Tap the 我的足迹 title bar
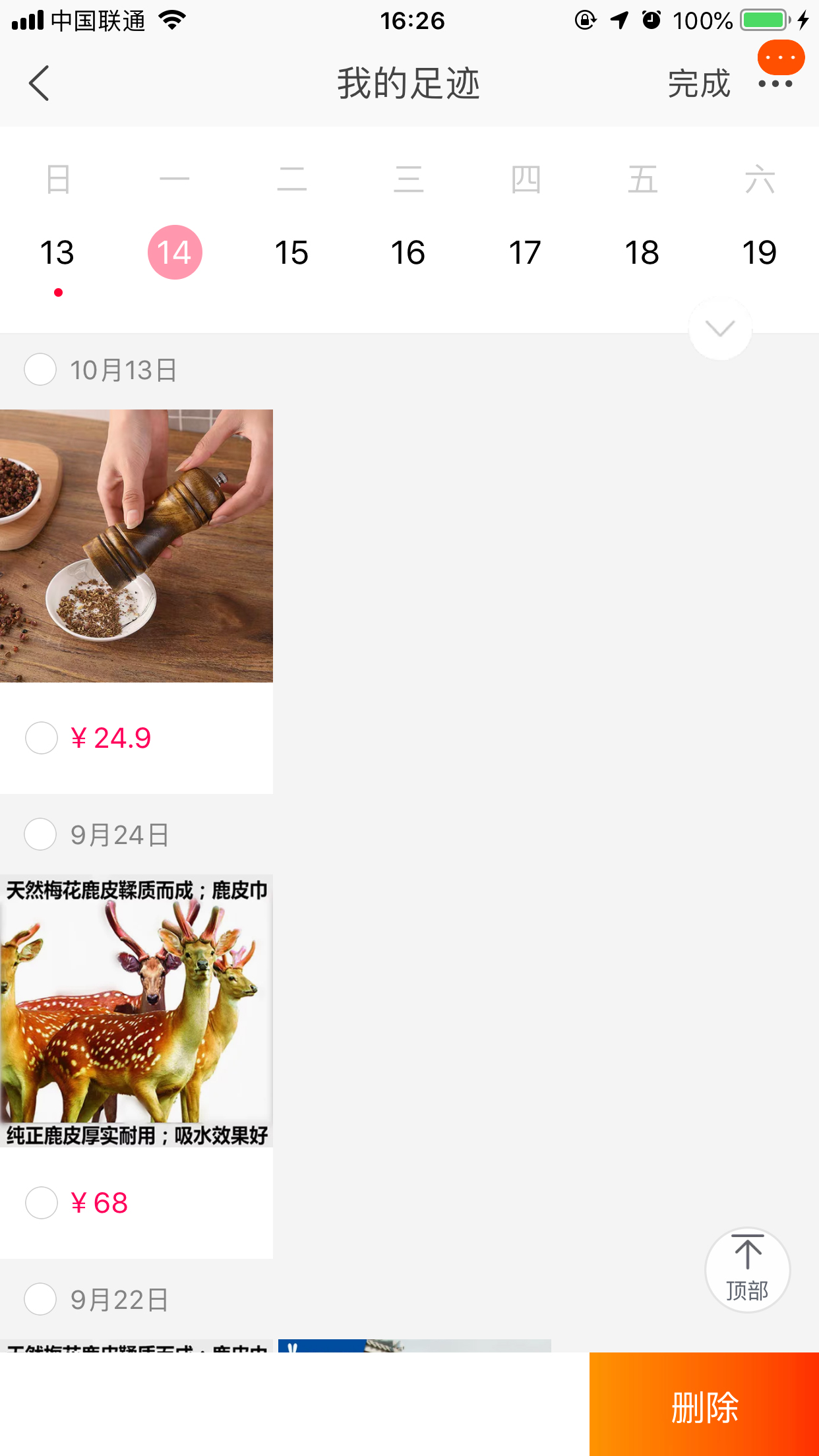Viewport: 819px width, 1456px height. (x=409, y=83)
